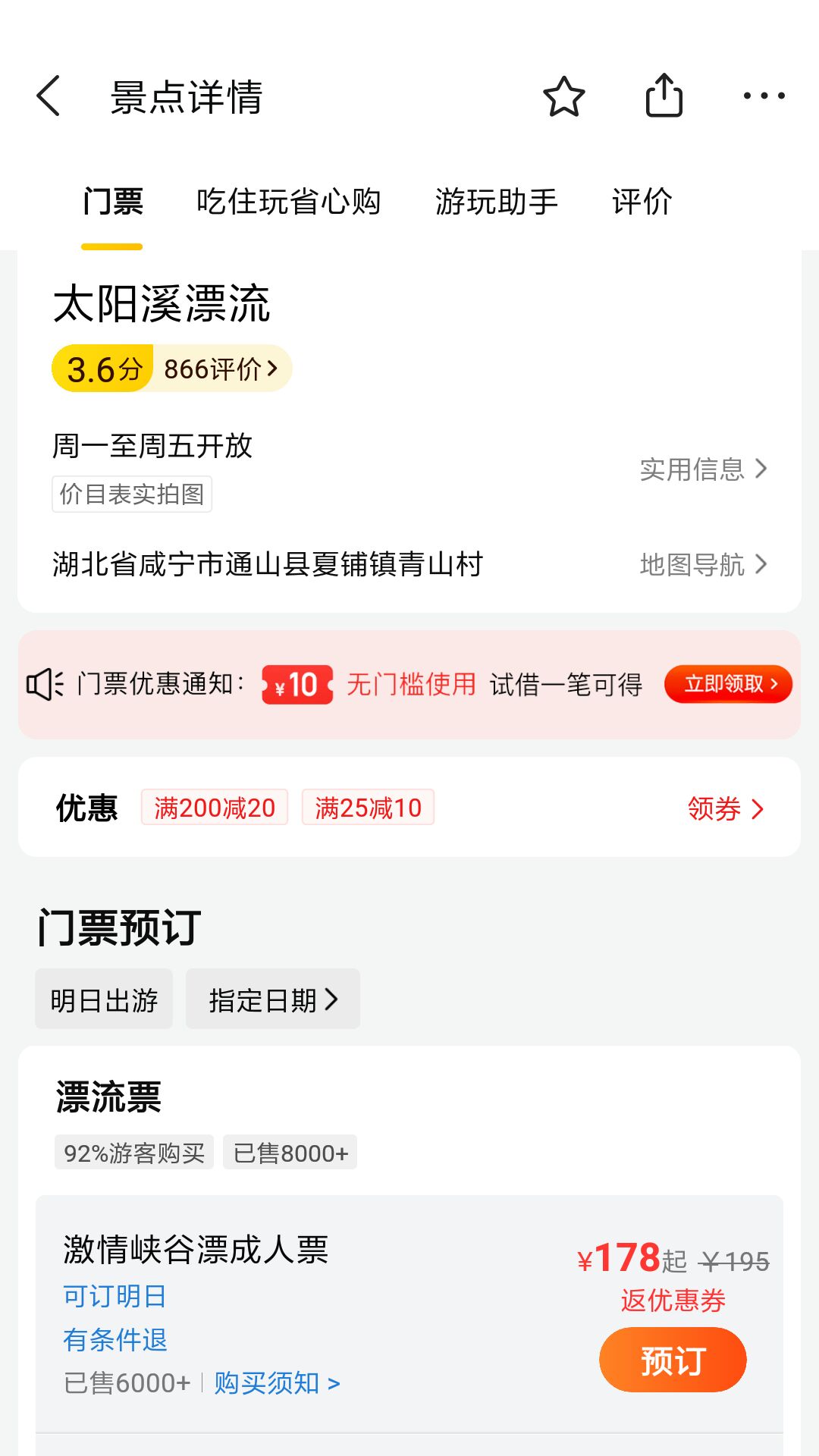Tap 领券 to collect discount coupons
Image resolution: width=819 pixels, height=1456 pixels.
(725, 809)
